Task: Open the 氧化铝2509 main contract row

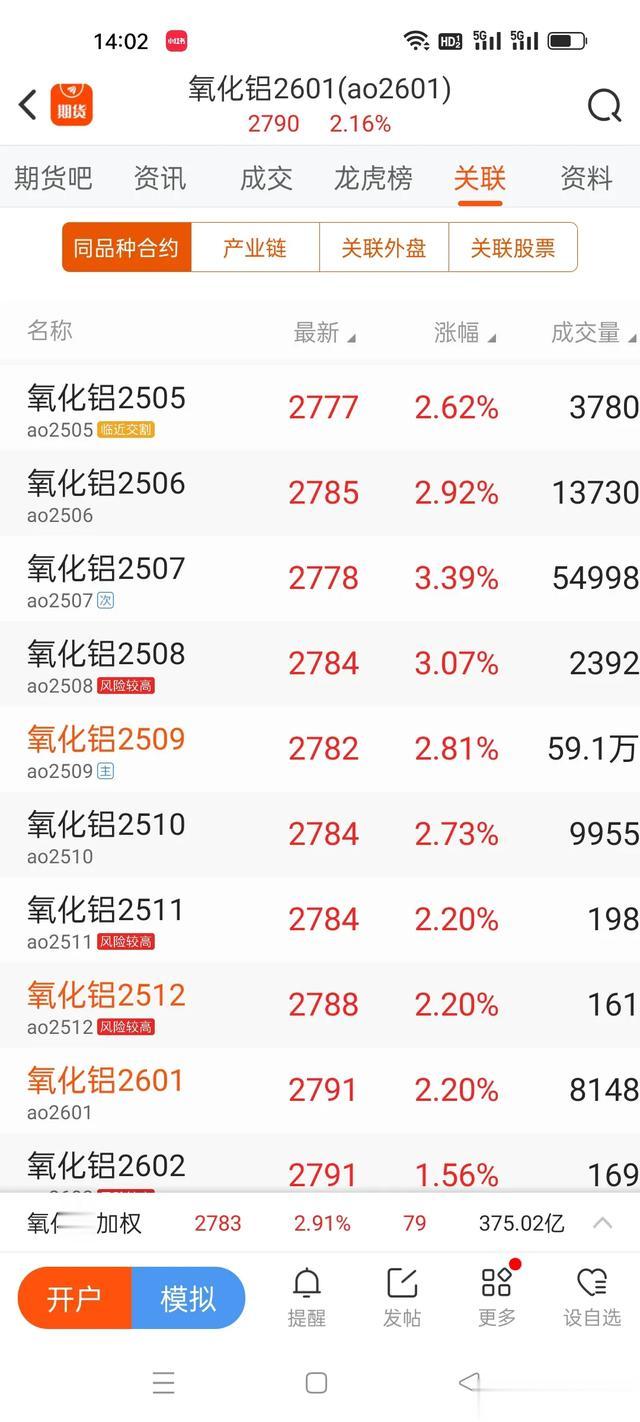Action: (320, 749)
